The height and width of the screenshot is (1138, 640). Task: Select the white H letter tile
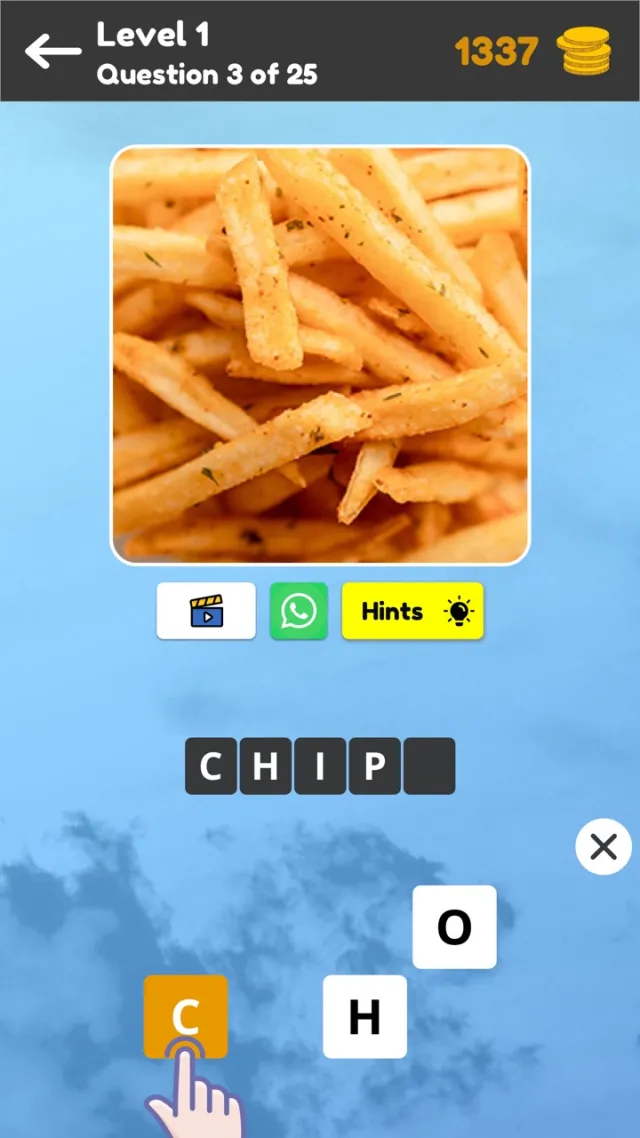pos(364,1017)
